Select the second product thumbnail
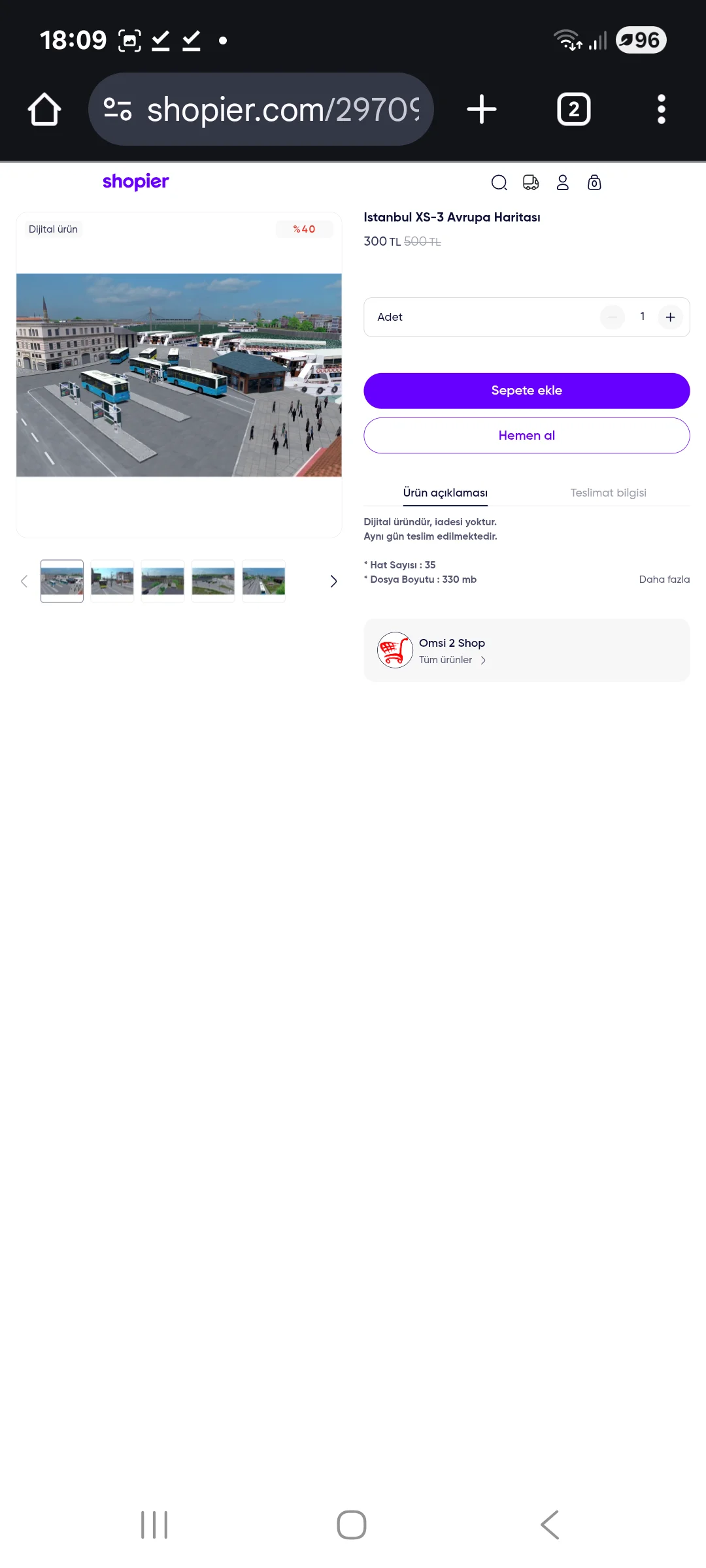The width and height of the screenshot is (706, 1568). tap(112, 581)
